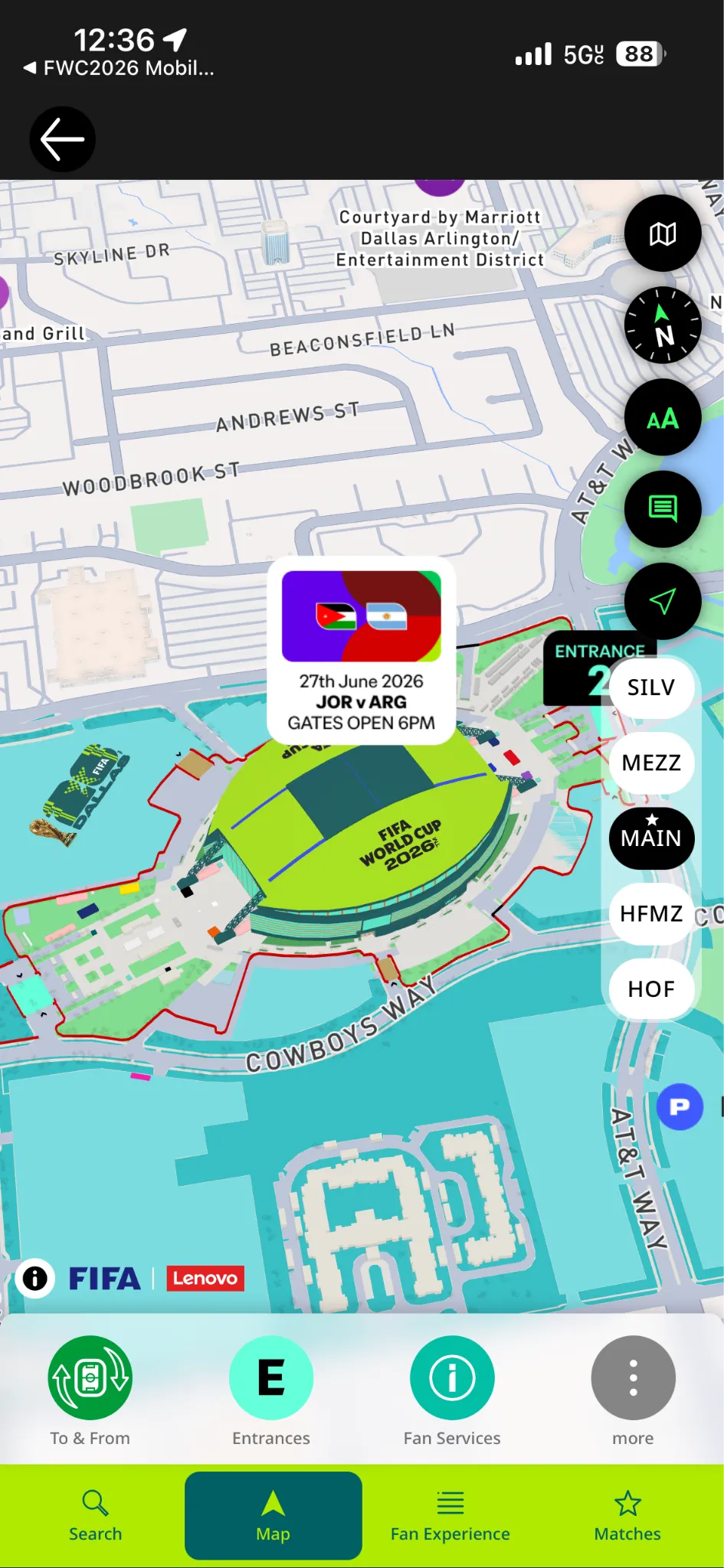Open the message feedback button
724x1568 pixels.
[663, 509]
